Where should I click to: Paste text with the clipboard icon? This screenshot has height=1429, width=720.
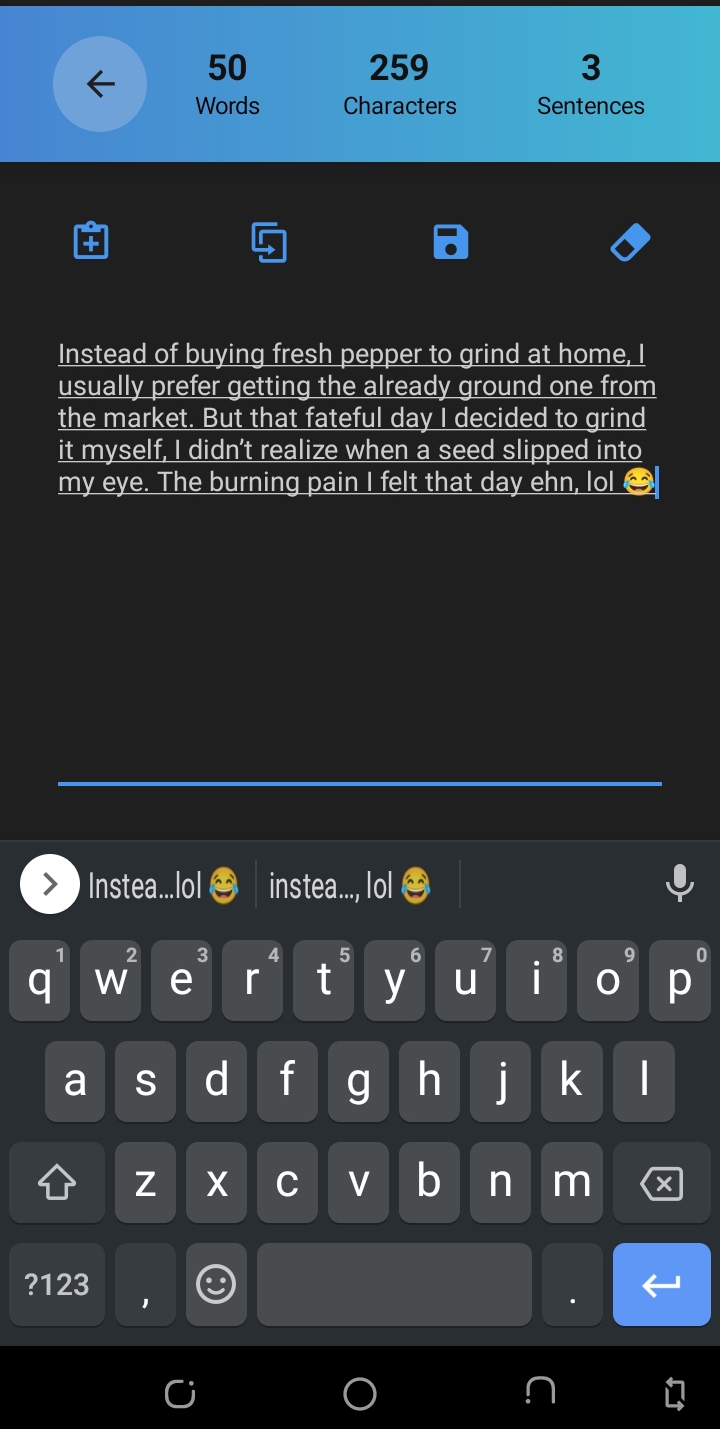[x=91, y=241]
